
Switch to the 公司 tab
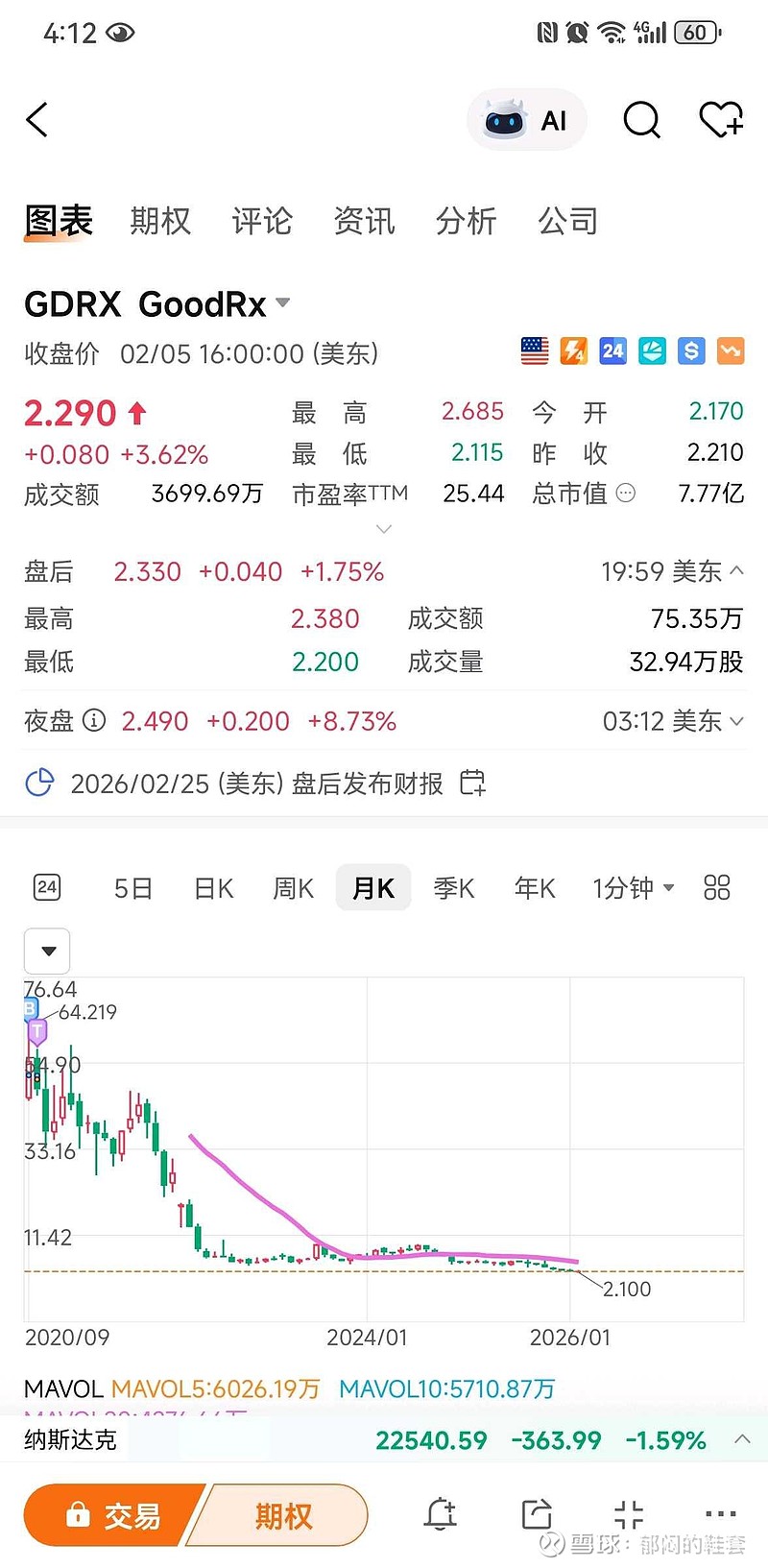[567, 222]
